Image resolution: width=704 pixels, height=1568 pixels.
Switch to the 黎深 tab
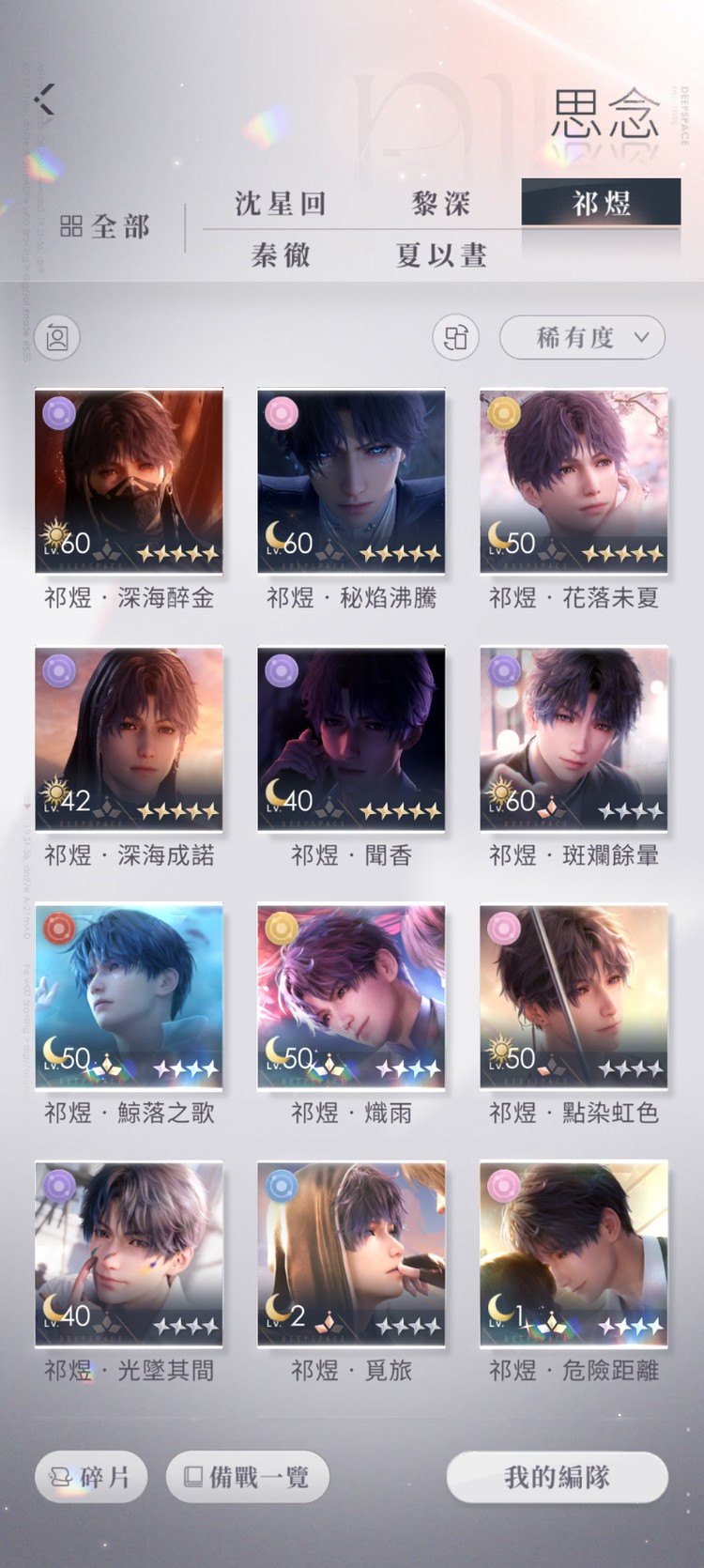[x=440, y=204]
